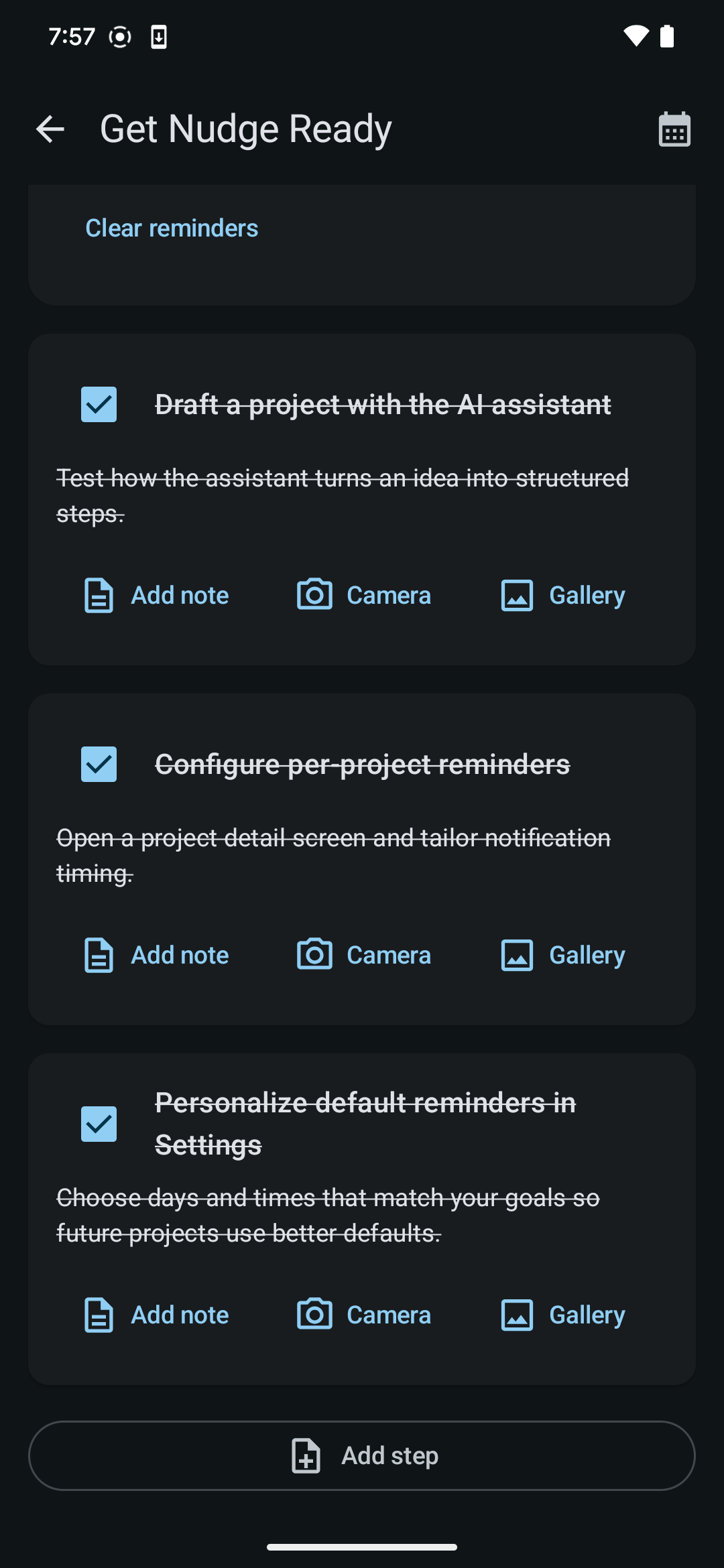
Task: Select Add note on the Personalize defaults step
Action: (156, 1315)
